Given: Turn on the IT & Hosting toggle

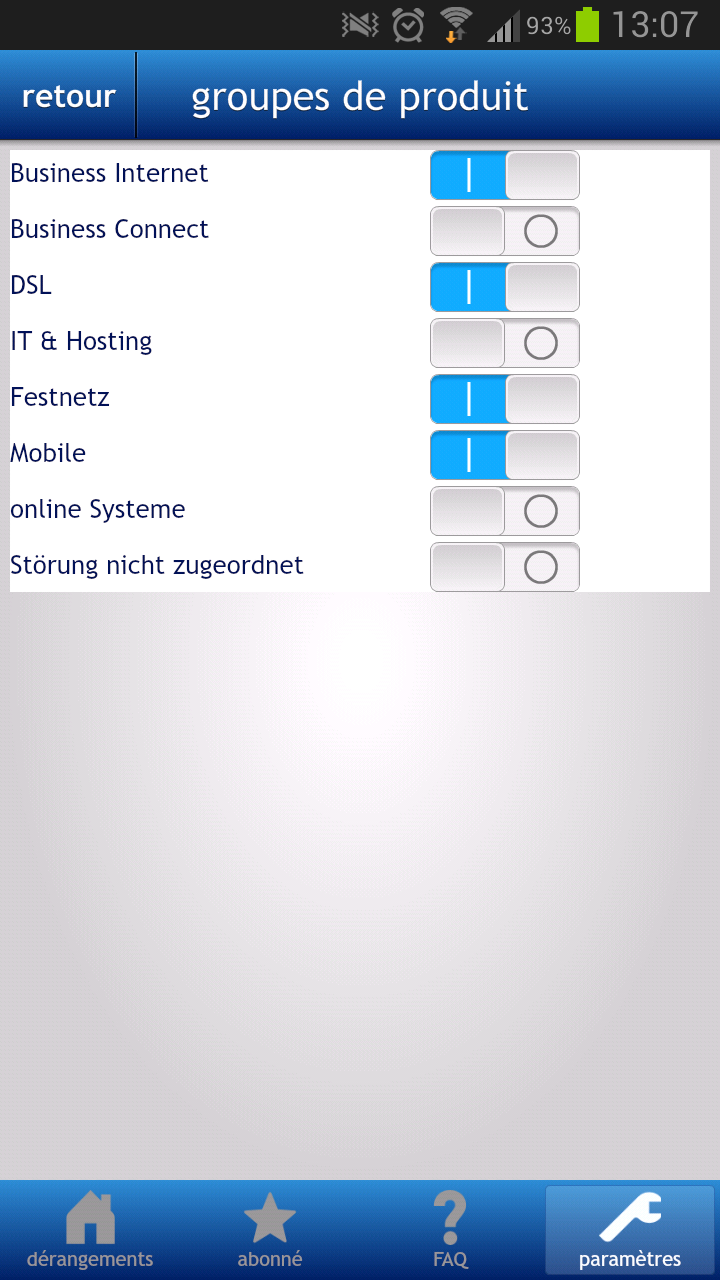Looking at the screenshot, I should pyautogui.click(x=504, y=343).
